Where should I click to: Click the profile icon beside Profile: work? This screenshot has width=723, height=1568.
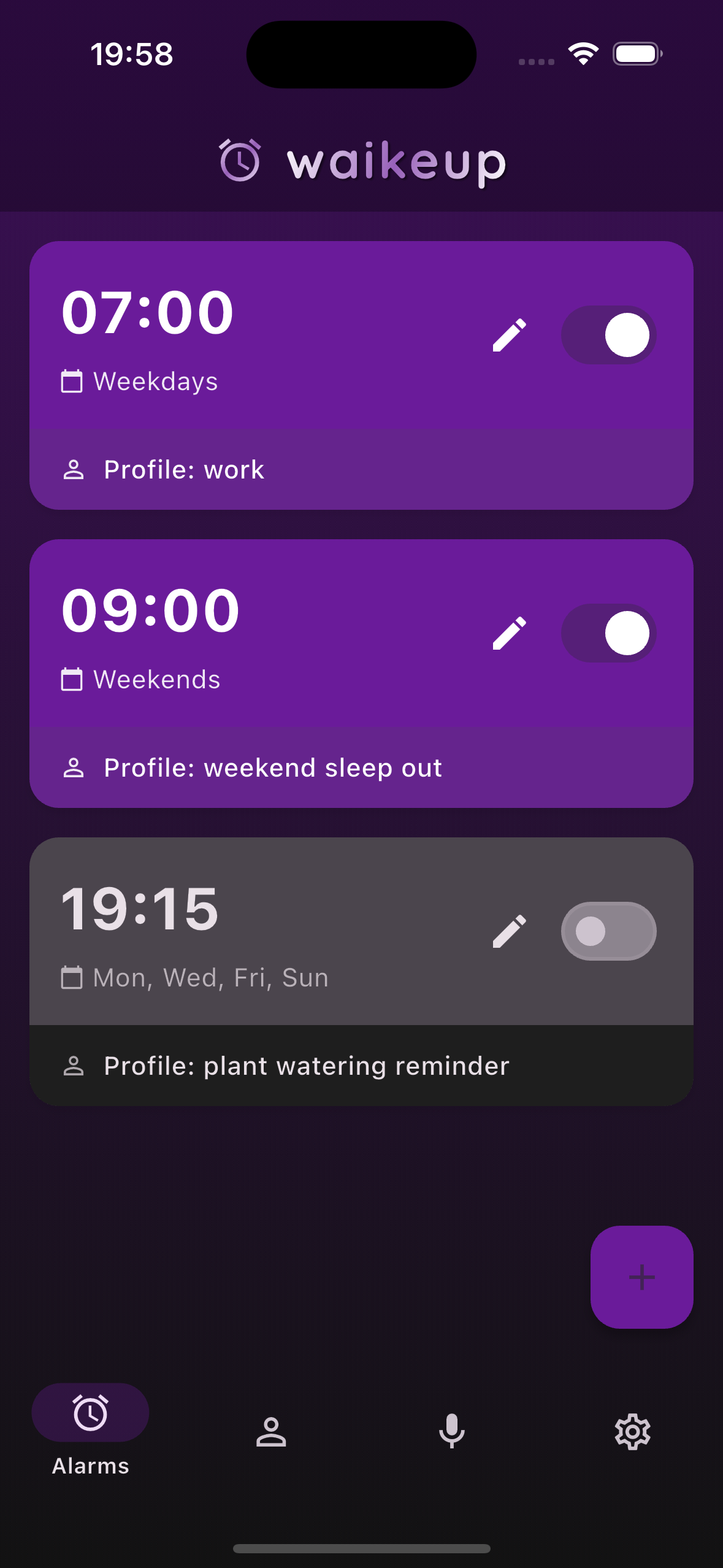point(74,469)
